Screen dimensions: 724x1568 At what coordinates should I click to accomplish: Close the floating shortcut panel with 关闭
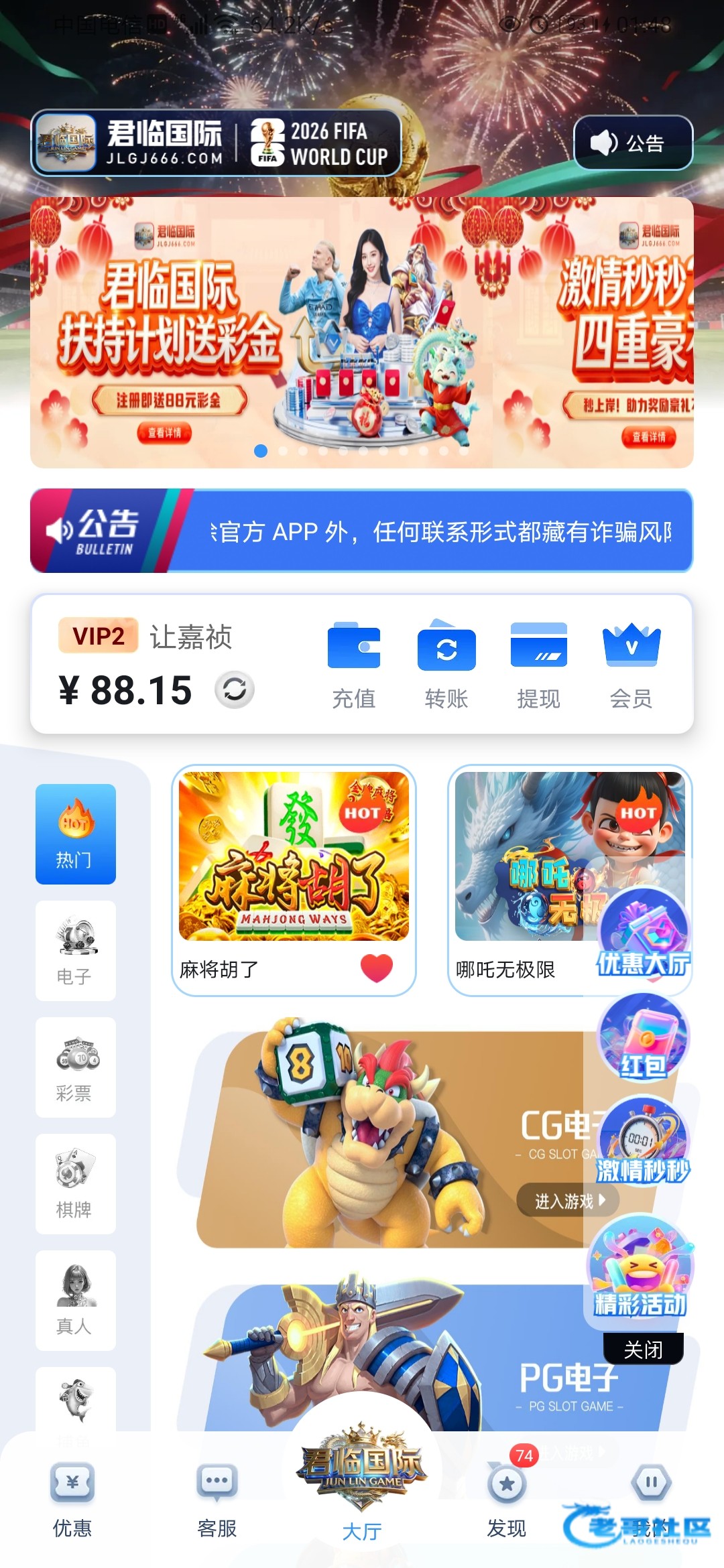(643, 1349)
